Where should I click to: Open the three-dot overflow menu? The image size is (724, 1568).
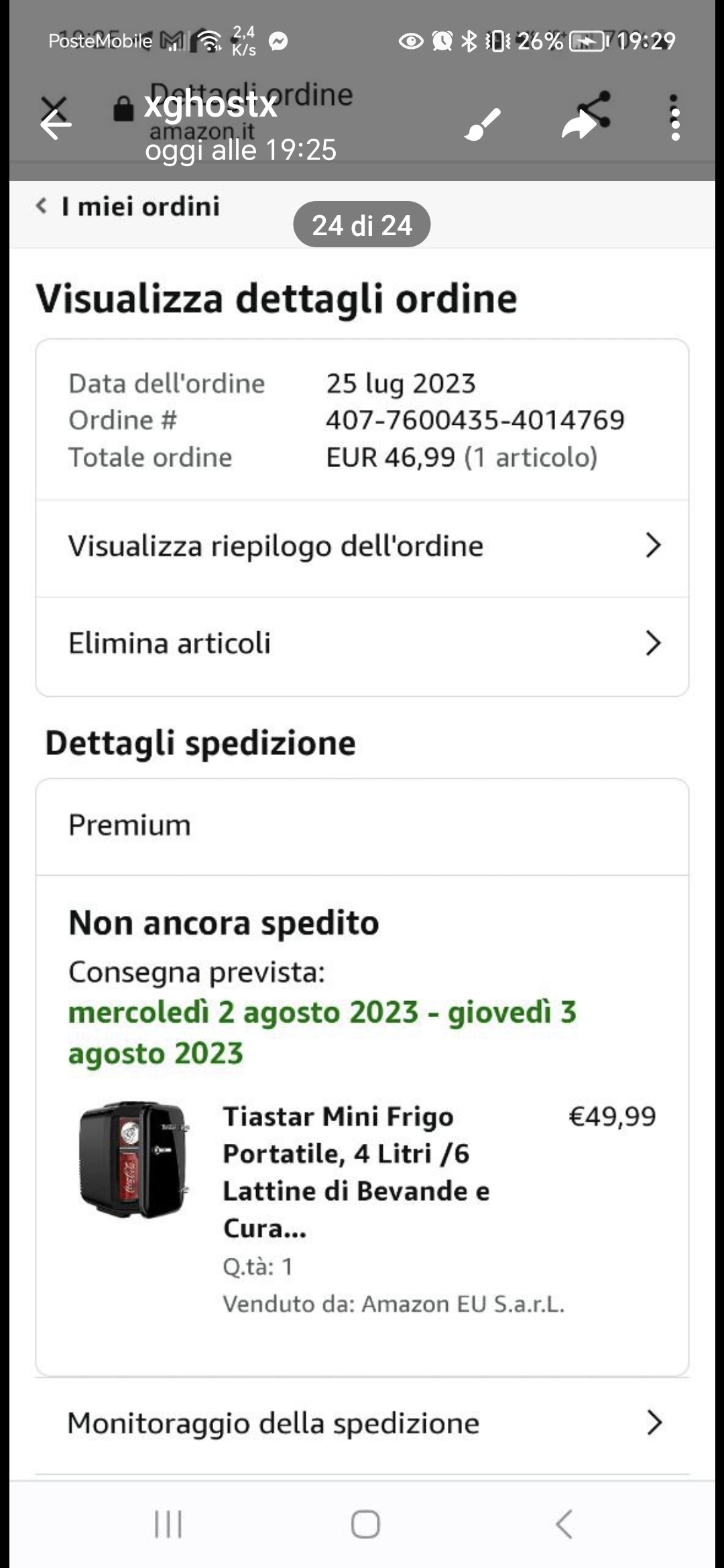(675, 119)
